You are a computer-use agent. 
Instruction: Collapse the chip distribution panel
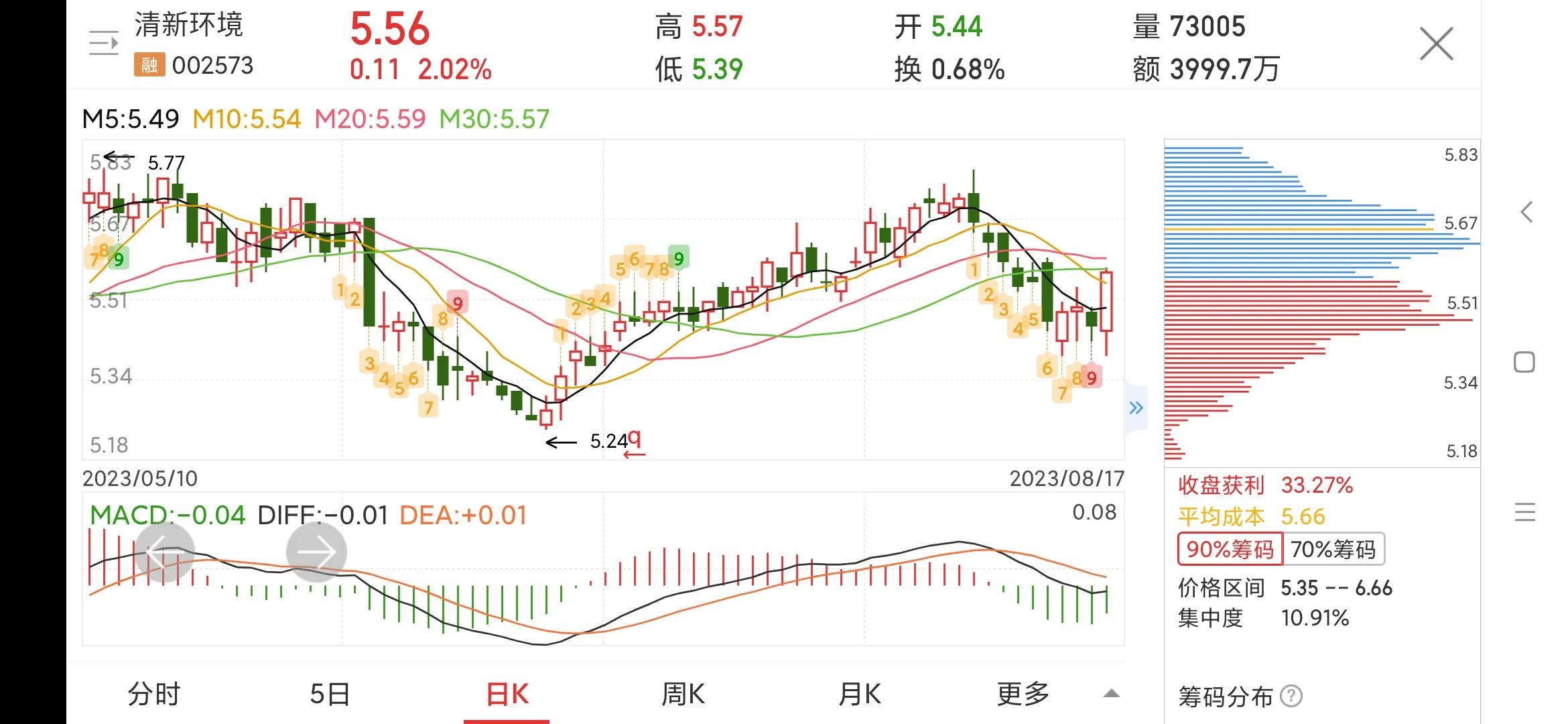click(1136, 408)
